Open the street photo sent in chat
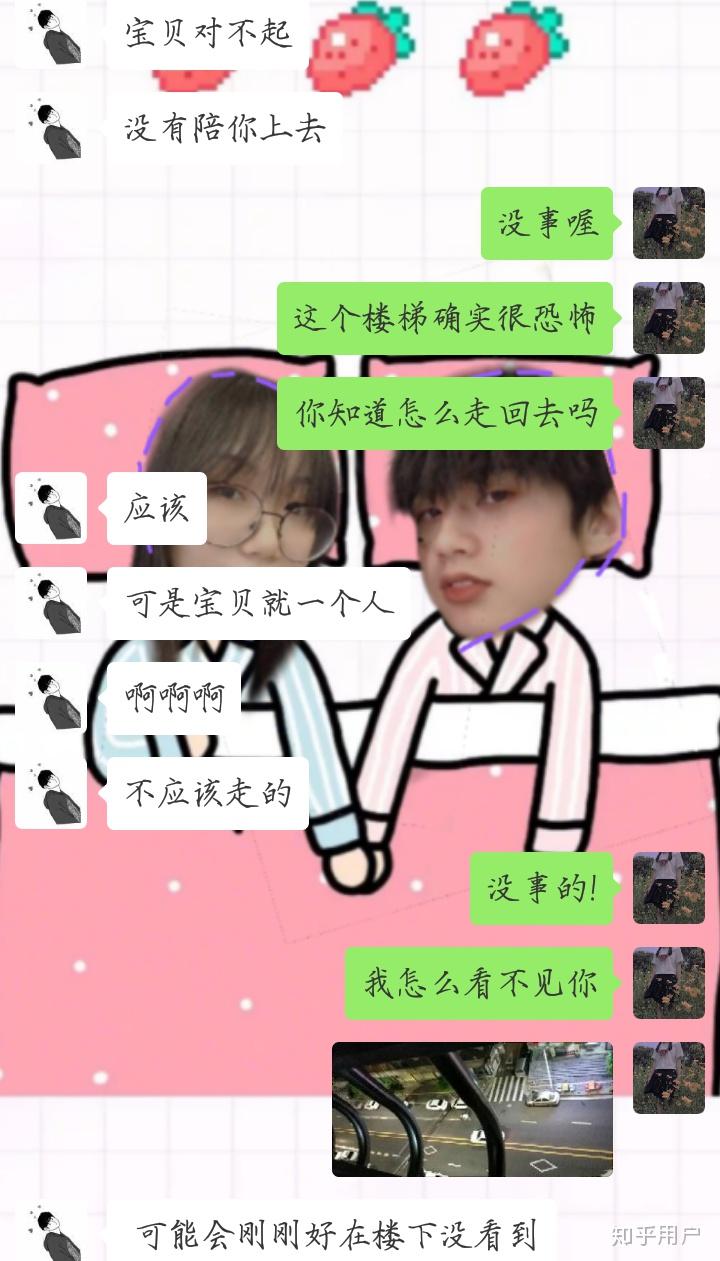This screenshot has width=720, height=1261. pos(472,1108)
